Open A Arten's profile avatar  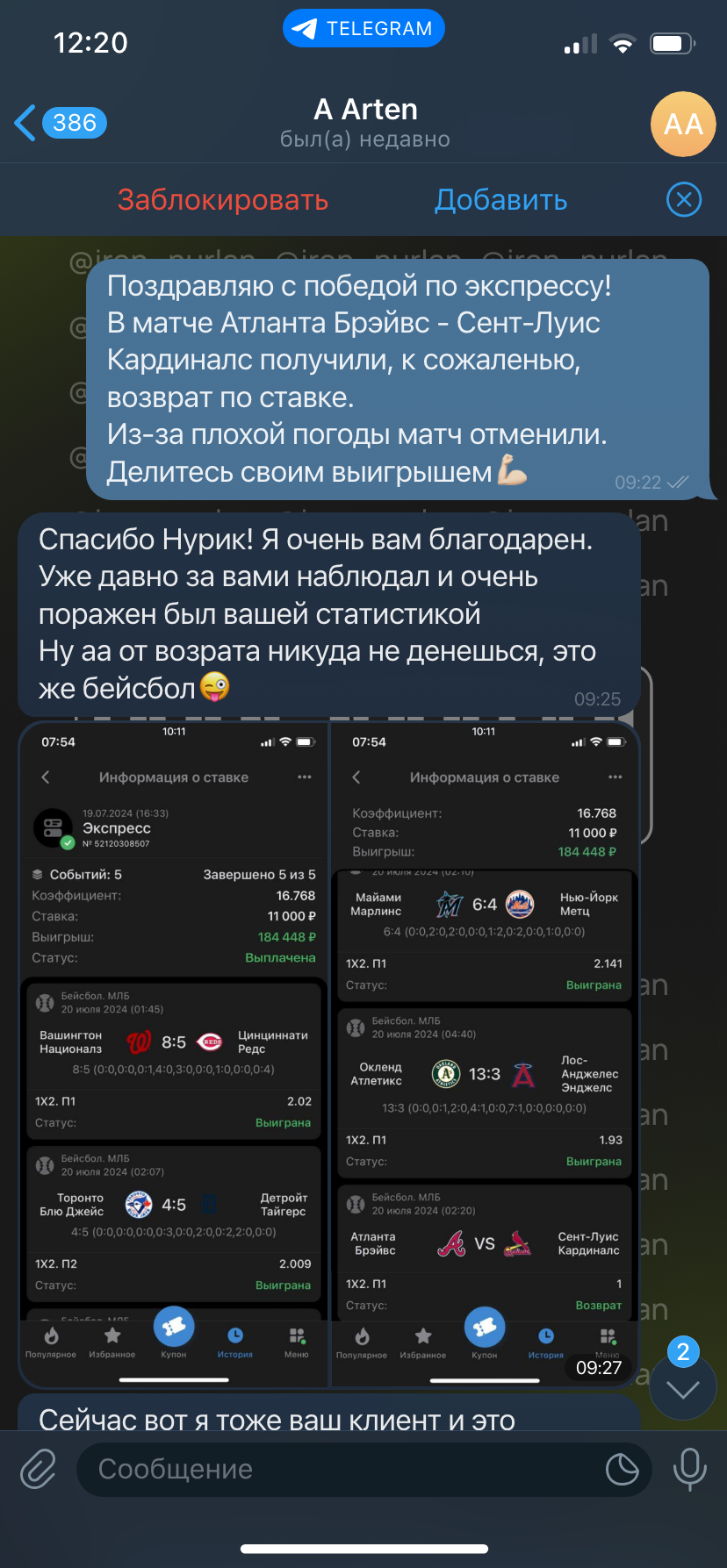683,124
